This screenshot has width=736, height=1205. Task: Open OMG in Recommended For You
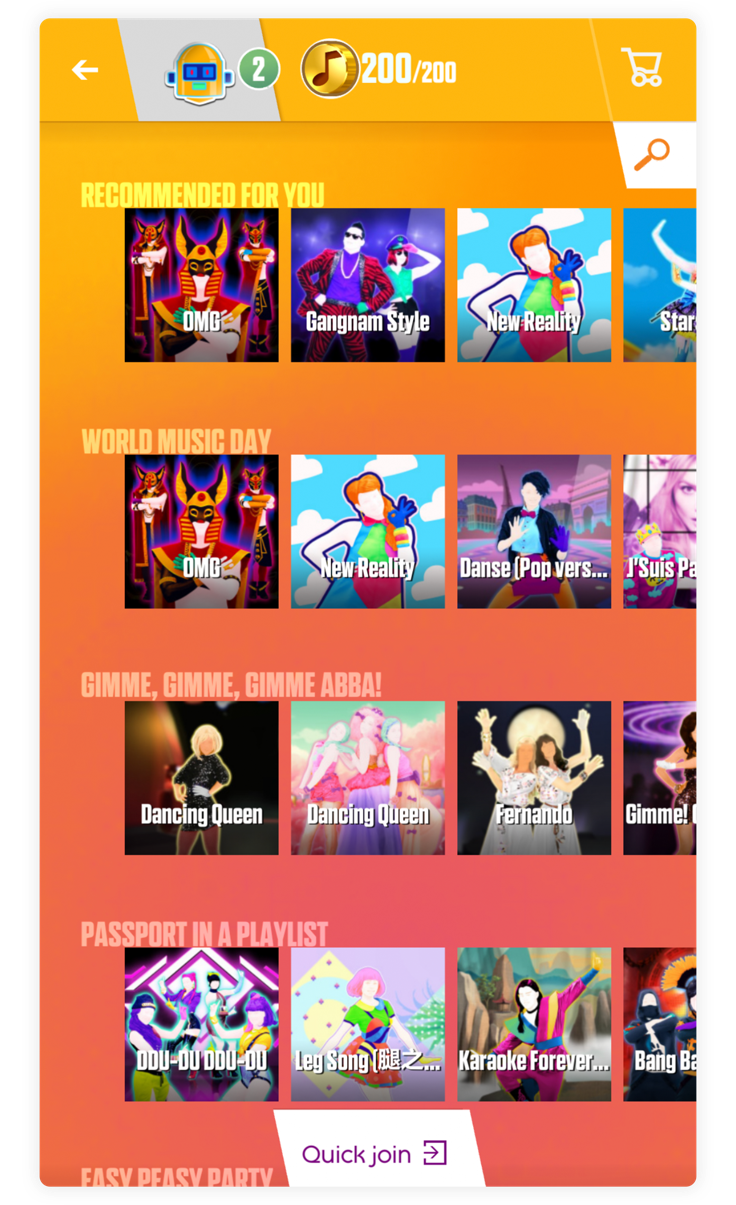201,285
